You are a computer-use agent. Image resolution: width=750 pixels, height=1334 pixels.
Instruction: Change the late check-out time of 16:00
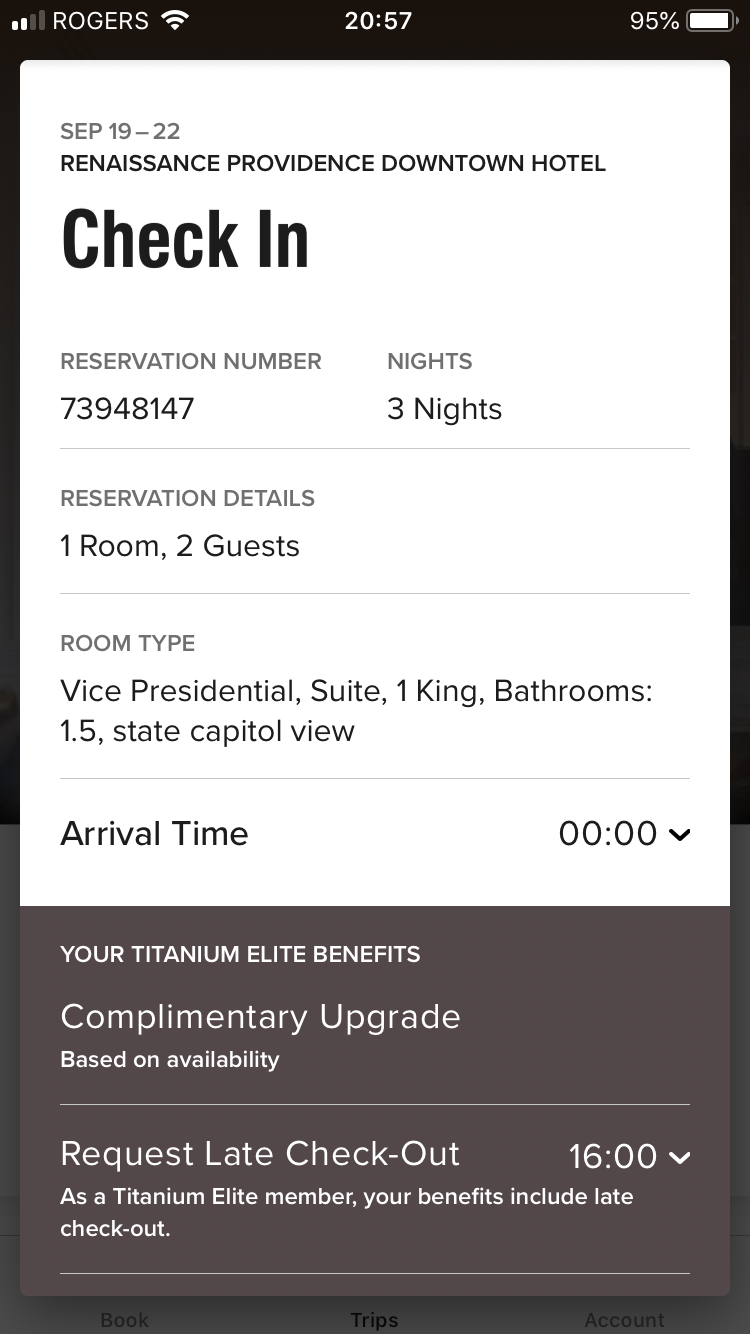(629, 1157)
